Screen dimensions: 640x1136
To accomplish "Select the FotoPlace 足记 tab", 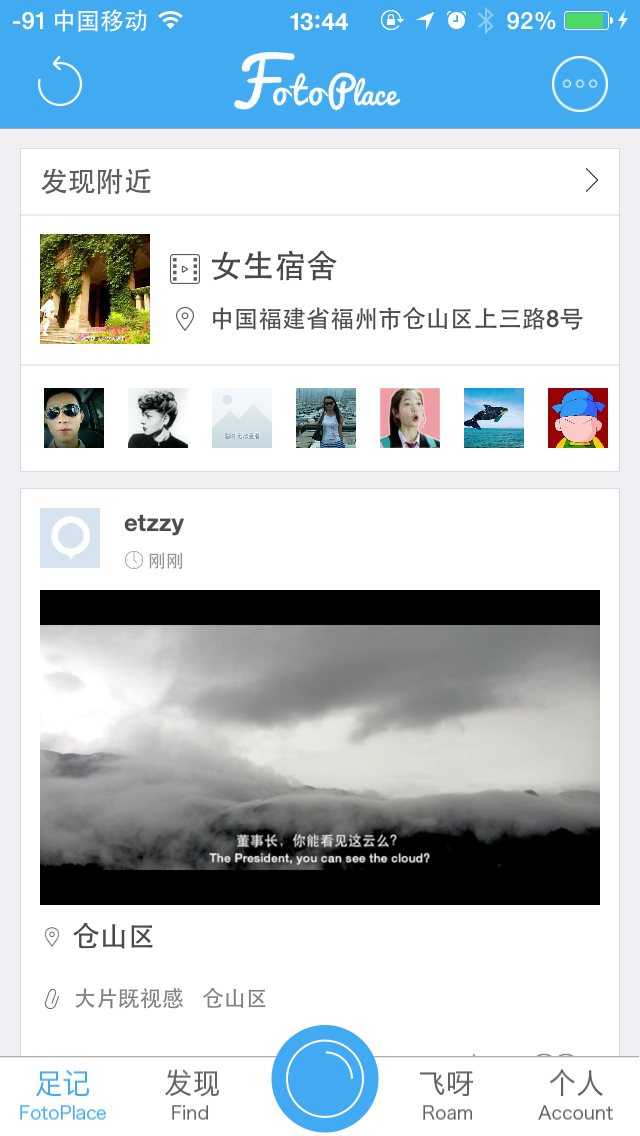I will point(62,1096).
